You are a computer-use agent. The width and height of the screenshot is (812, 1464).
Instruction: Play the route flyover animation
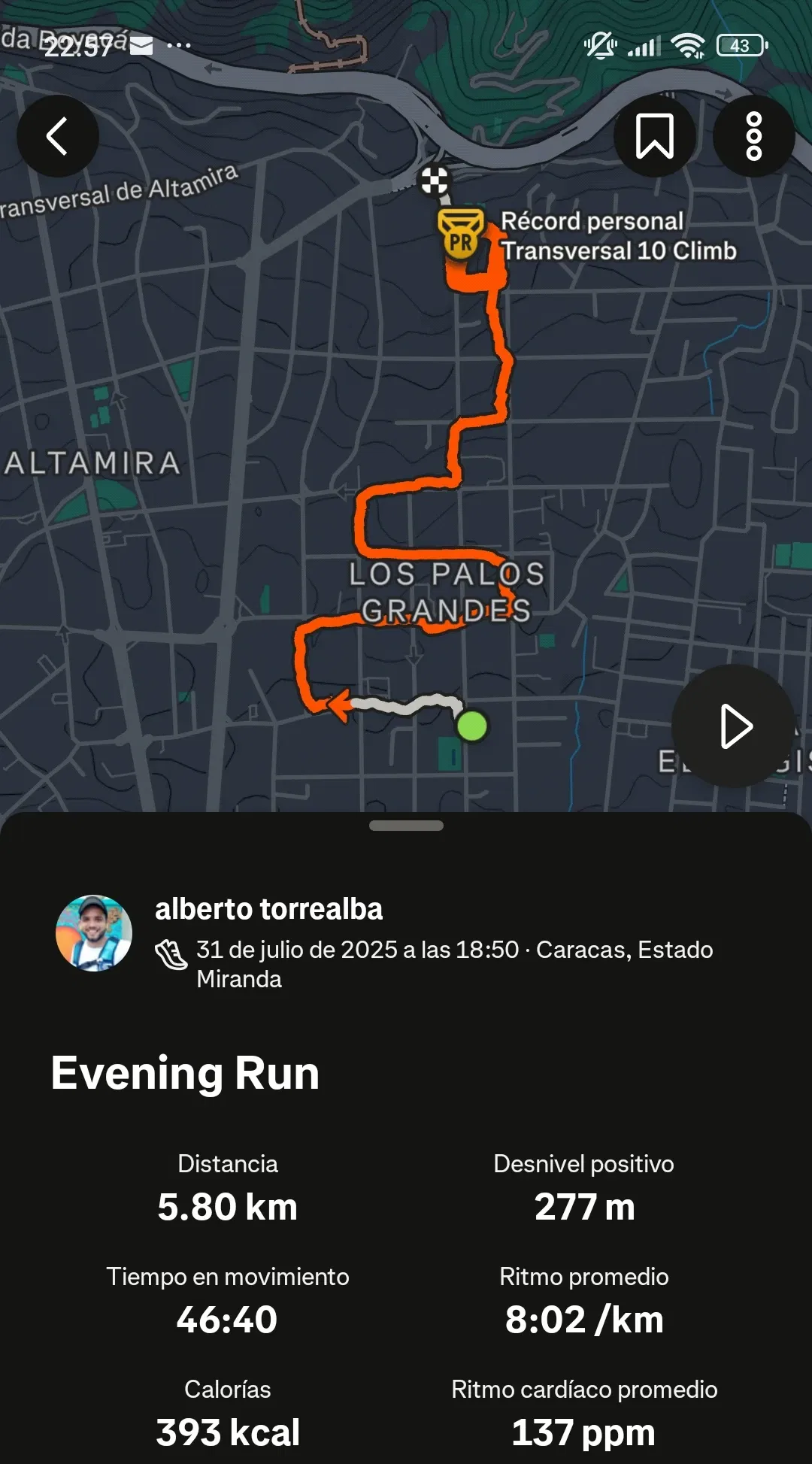[x=734, y=726]
